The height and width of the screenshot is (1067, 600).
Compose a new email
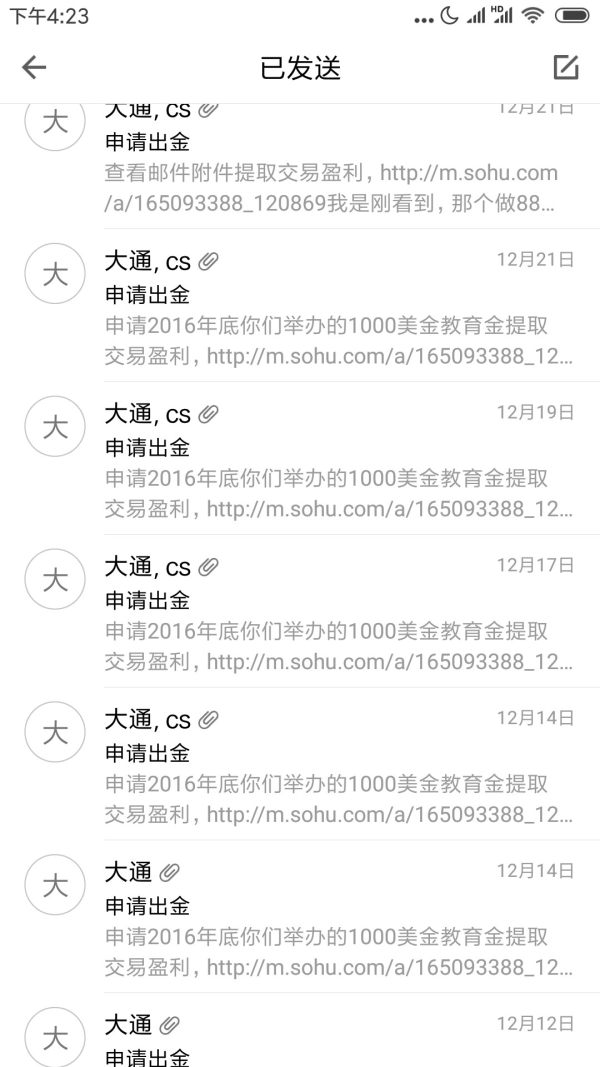pyautogui.click(x=566, y=67)
